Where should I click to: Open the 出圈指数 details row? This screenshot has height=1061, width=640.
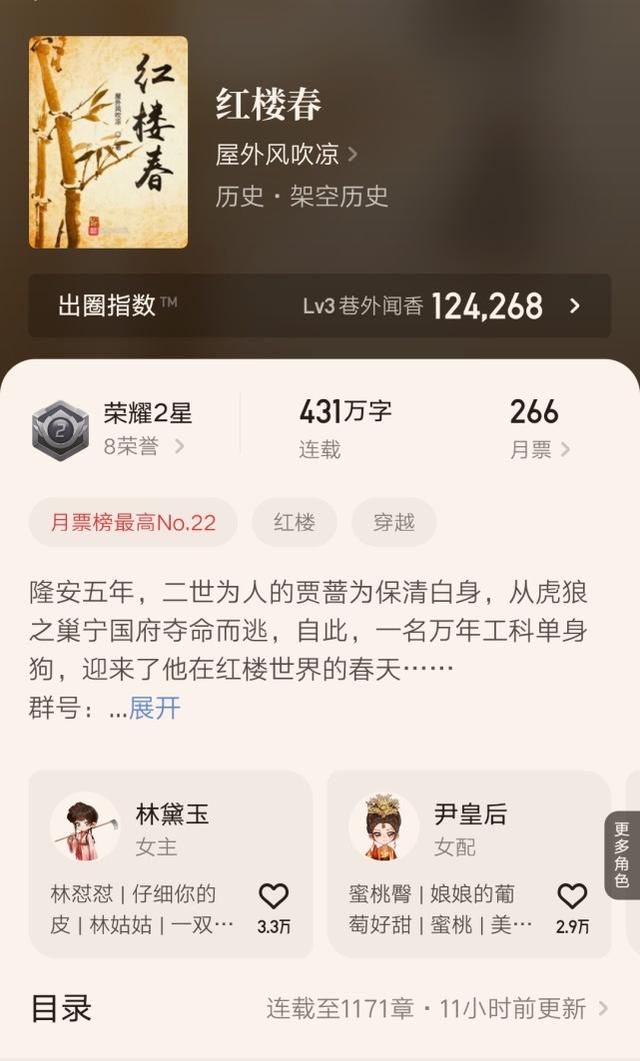coord(319,306)
